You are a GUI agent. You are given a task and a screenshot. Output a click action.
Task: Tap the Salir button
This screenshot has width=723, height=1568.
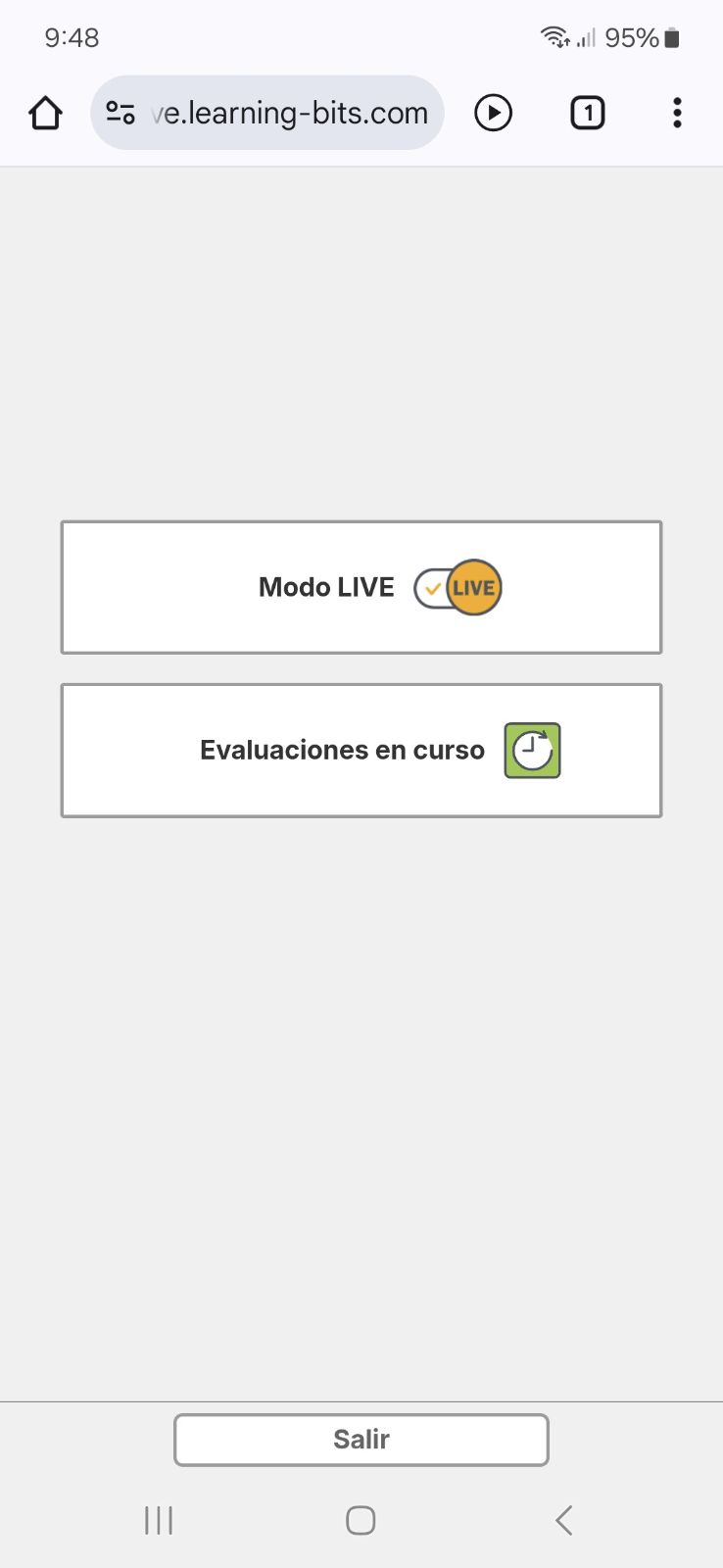tap(361, 1439)
